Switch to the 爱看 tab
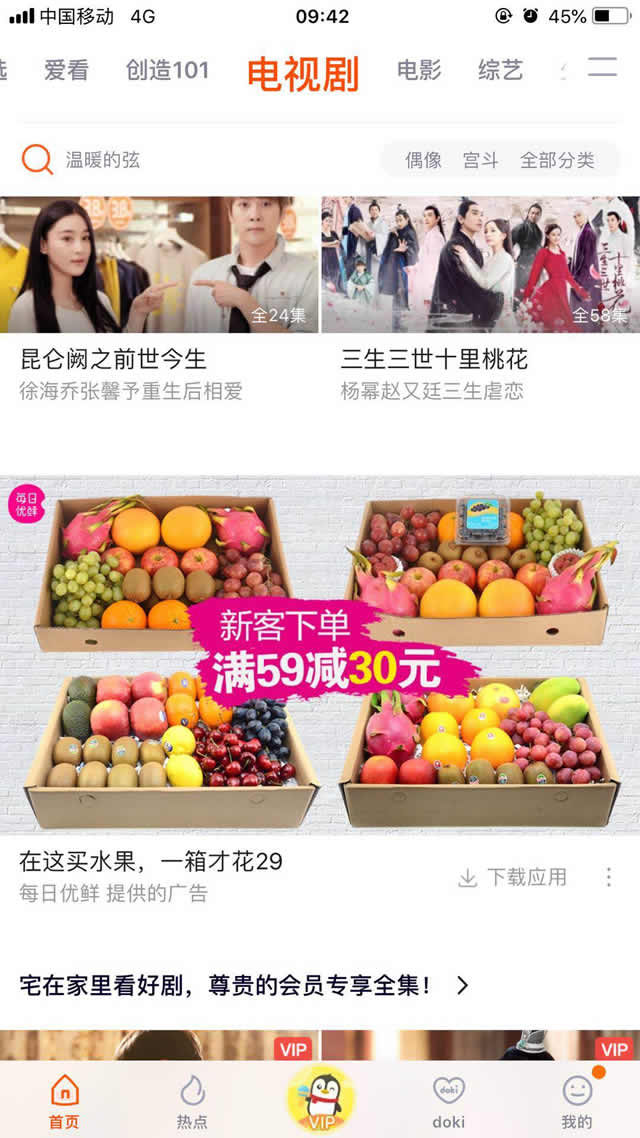Viewport: 640px width, 1138px height. [67, 71]
